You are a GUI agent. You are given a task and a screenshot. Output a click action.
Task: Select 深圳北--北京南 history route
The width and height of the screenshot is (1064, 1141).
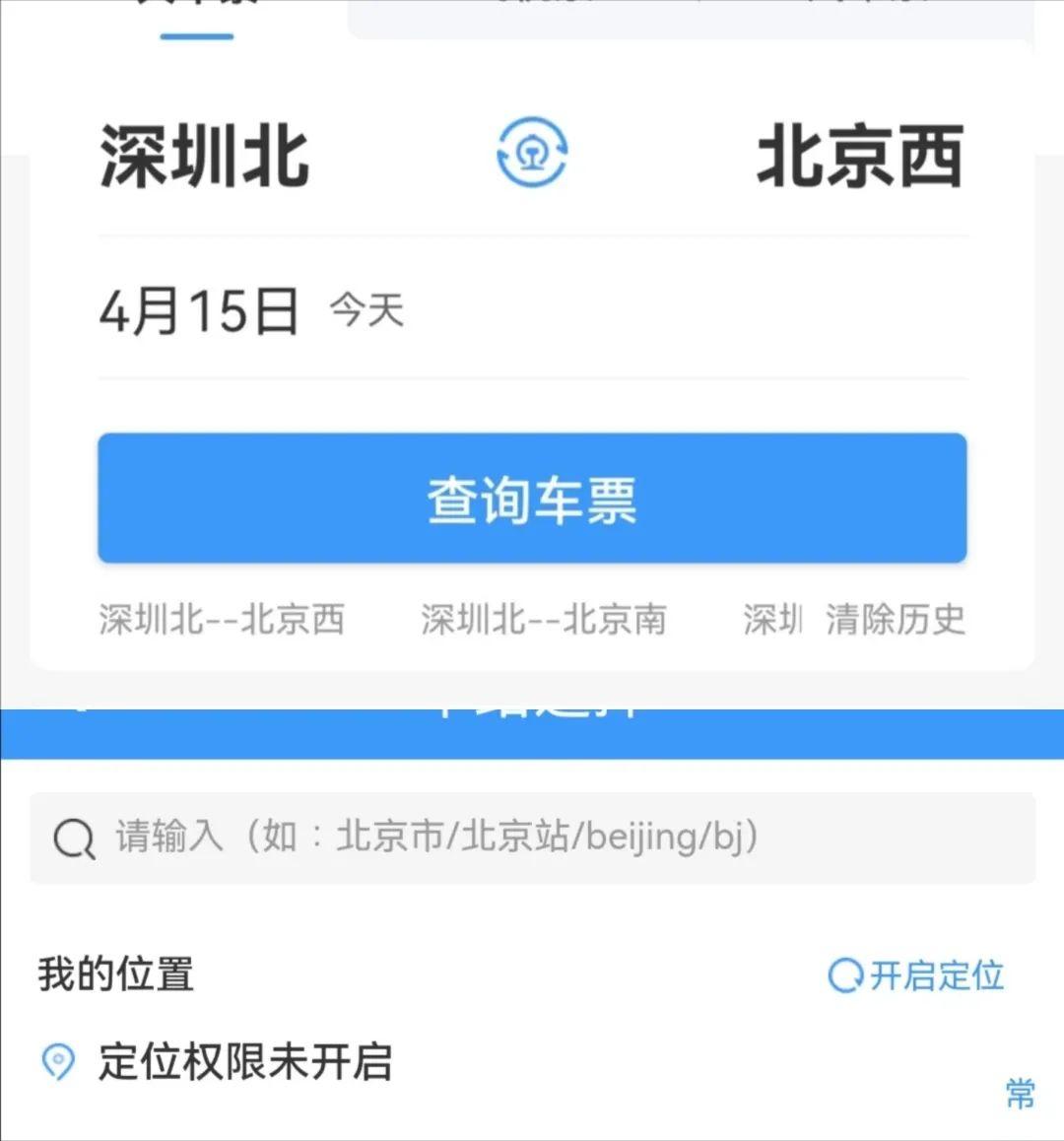click(545, 620)
